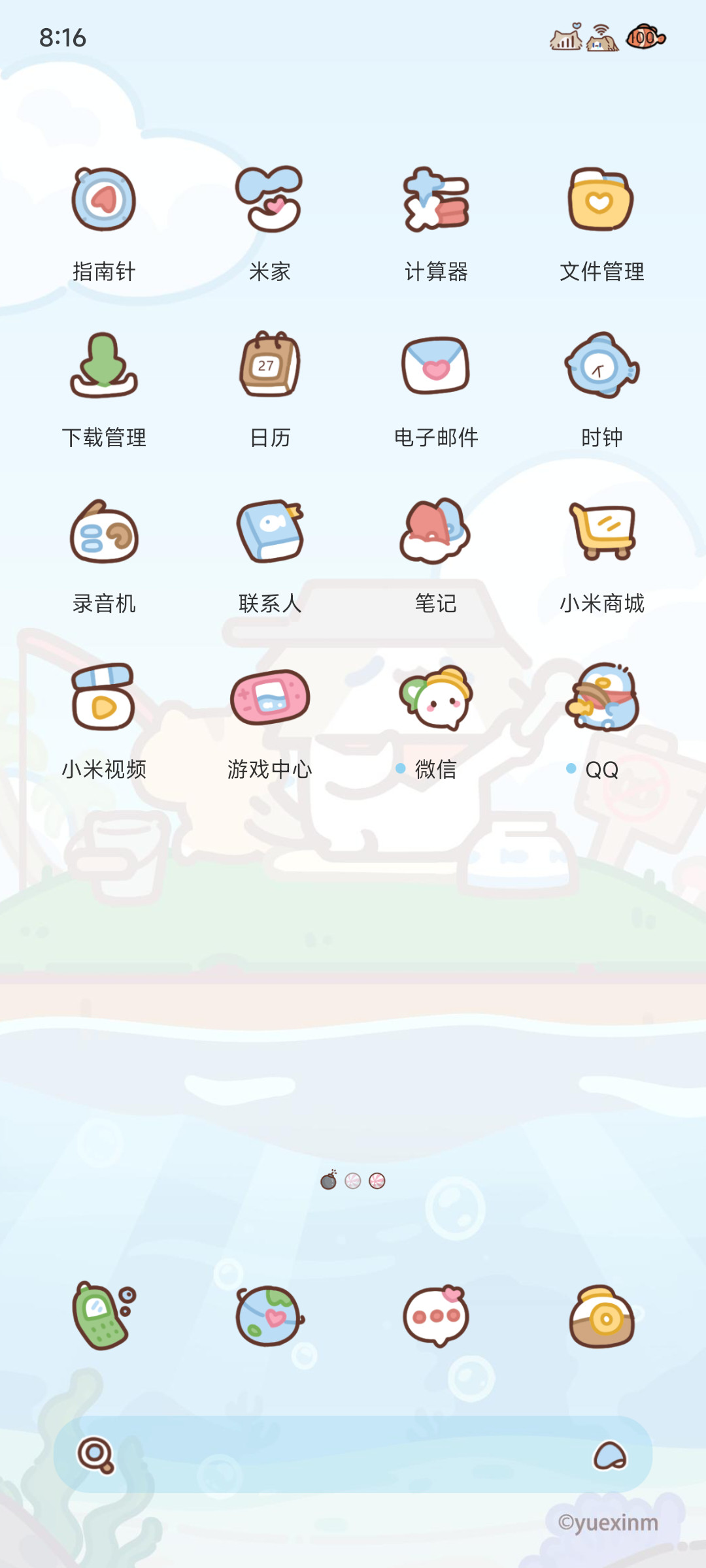This screenshot has width=706, height=1568.
Task: Open the camera app in dock
Action: (x=601, y=1316)
